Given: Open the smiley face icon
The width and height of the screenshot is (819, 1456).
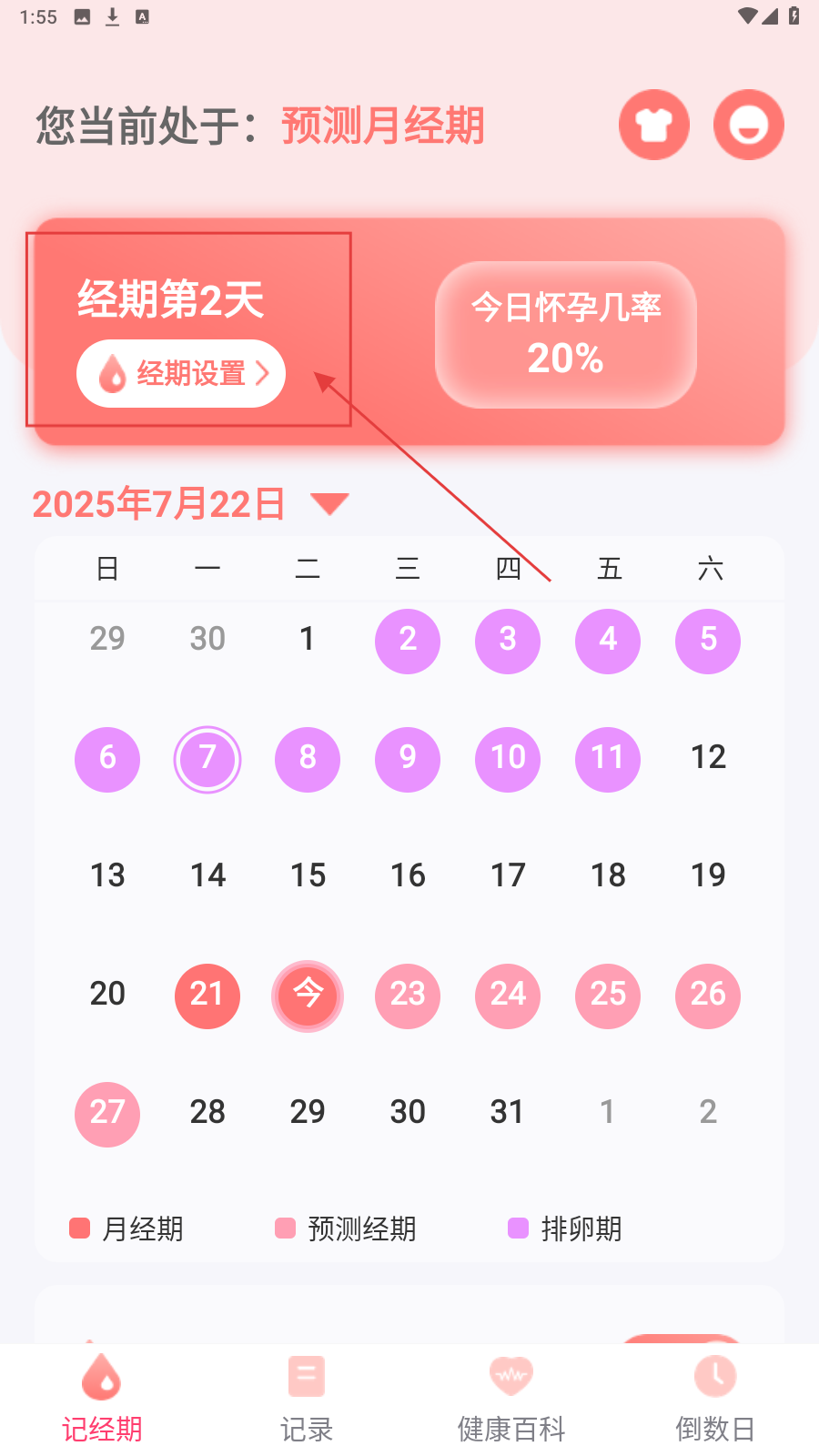Looking at the screenshot, I should tap(748, 125).
